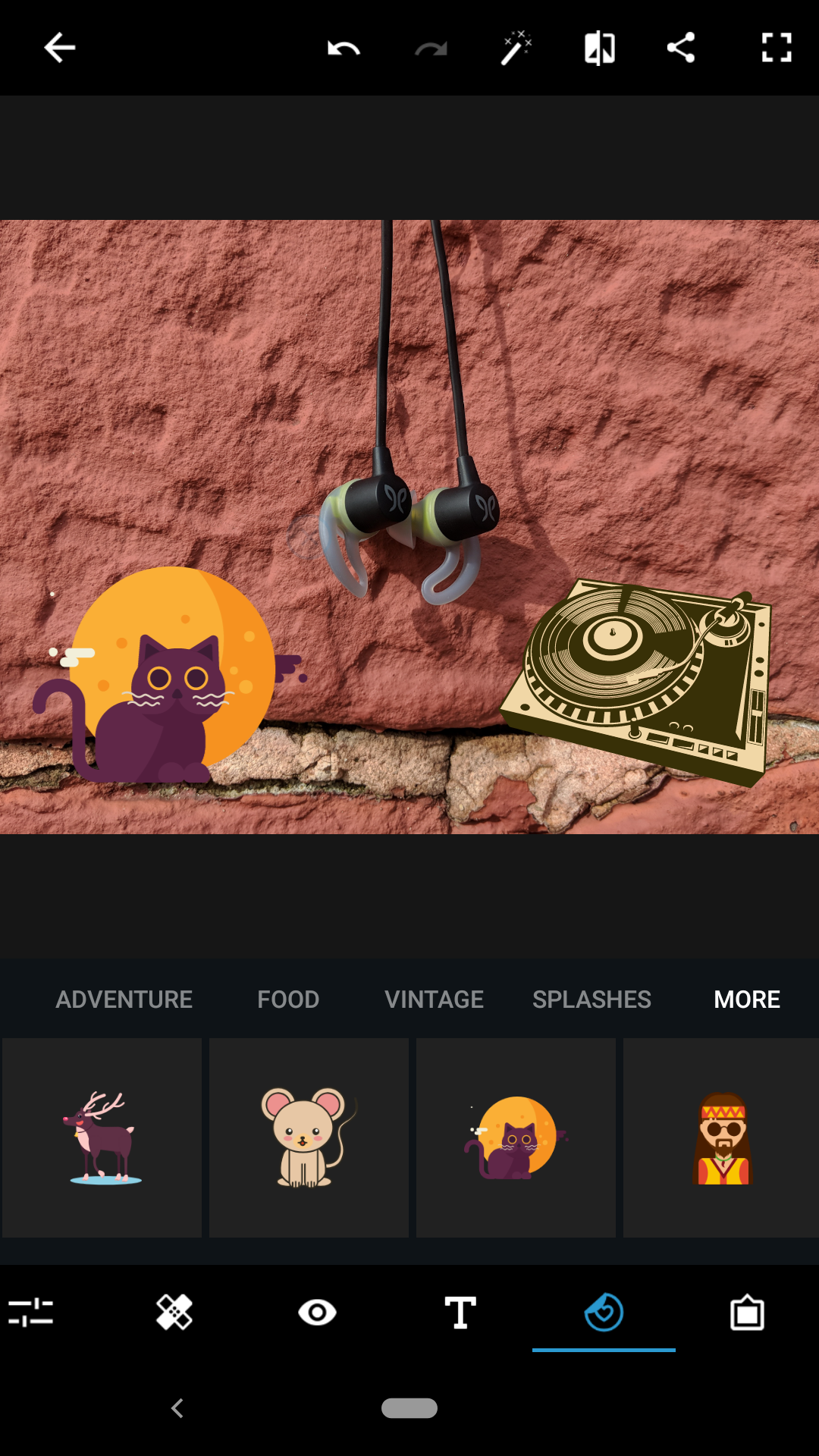Open the Vintage sticker category

pyautogui.click(x=434, y=999)
